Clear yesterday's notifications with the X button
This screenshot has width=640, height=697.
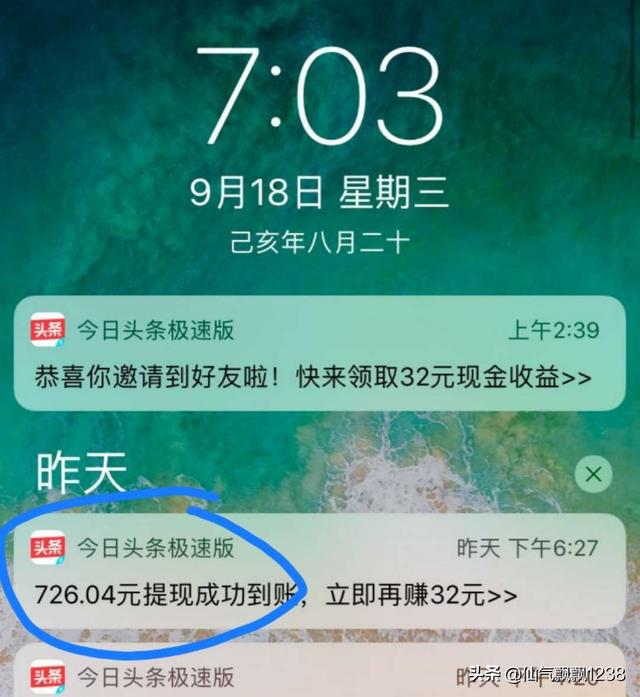click(594, 474)
